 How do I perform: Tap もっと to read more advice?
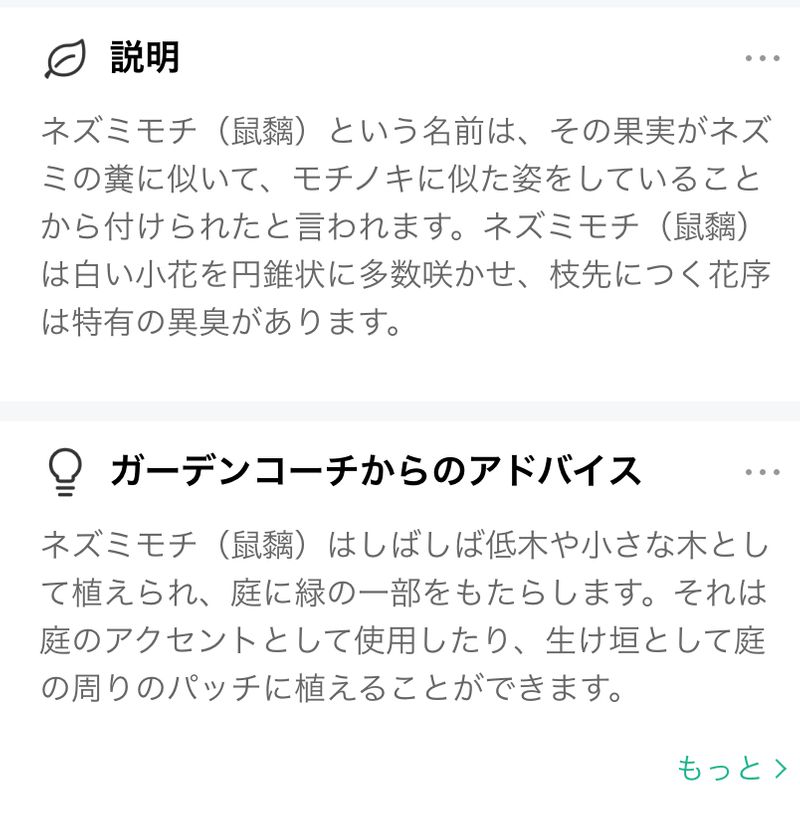point(731,769)
